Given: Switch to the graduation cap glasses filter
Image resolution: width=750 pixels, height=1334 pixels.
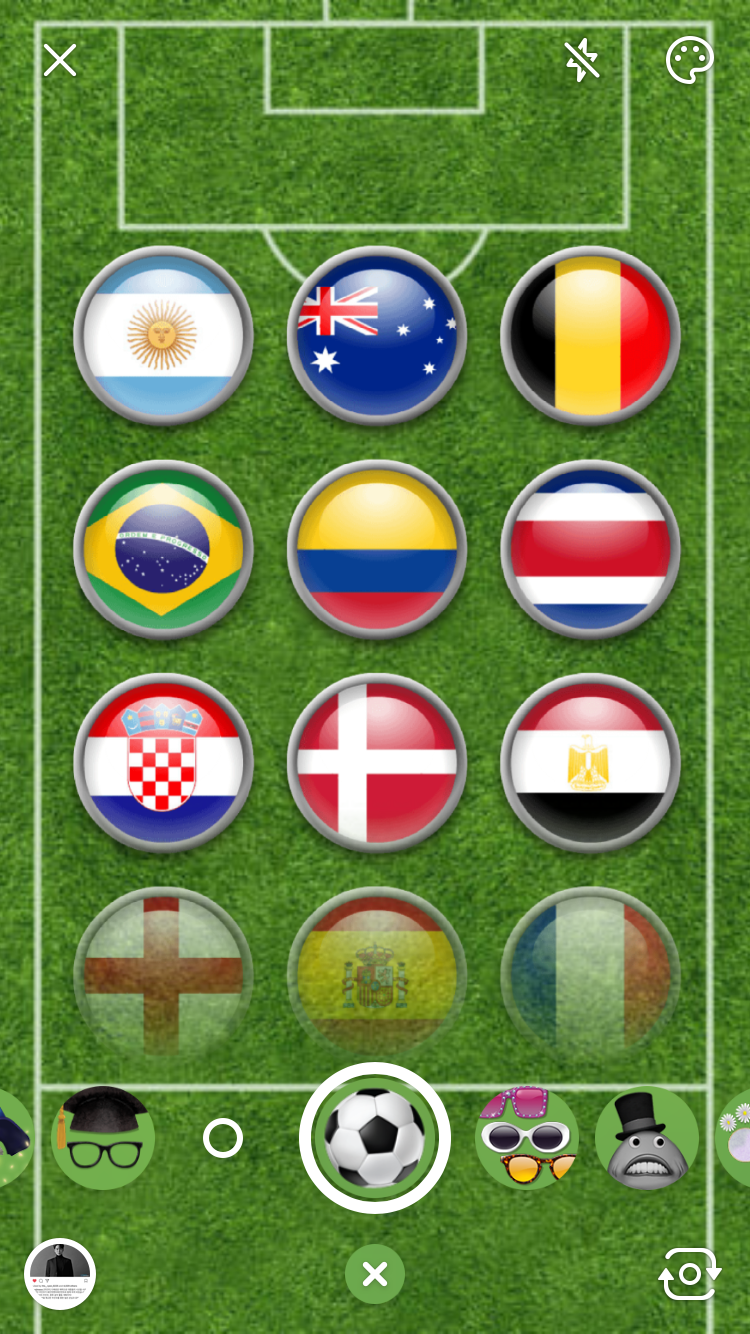Looking at the screenshot, I should pos(103,1138).
